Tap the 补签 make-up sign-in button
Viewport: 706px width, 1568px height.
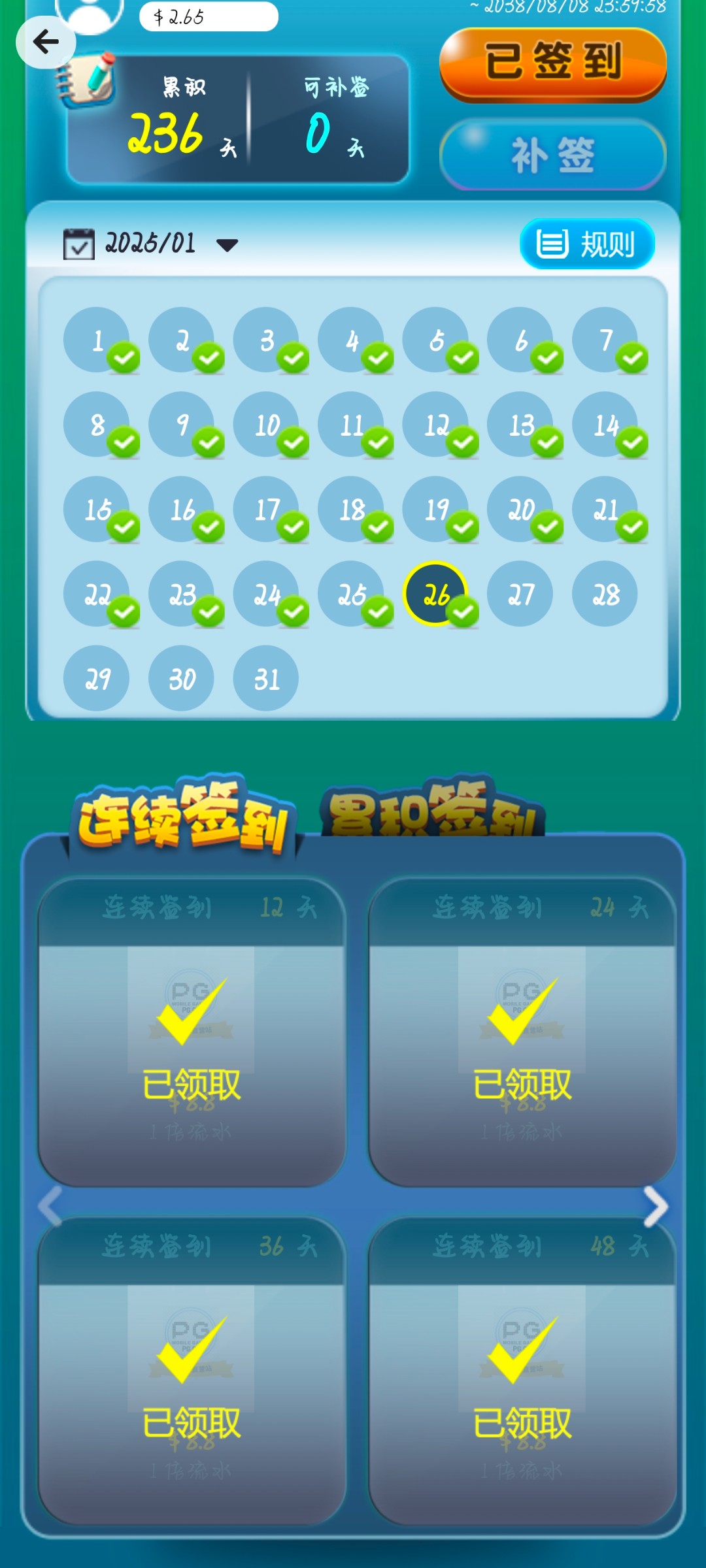(553, 155)
